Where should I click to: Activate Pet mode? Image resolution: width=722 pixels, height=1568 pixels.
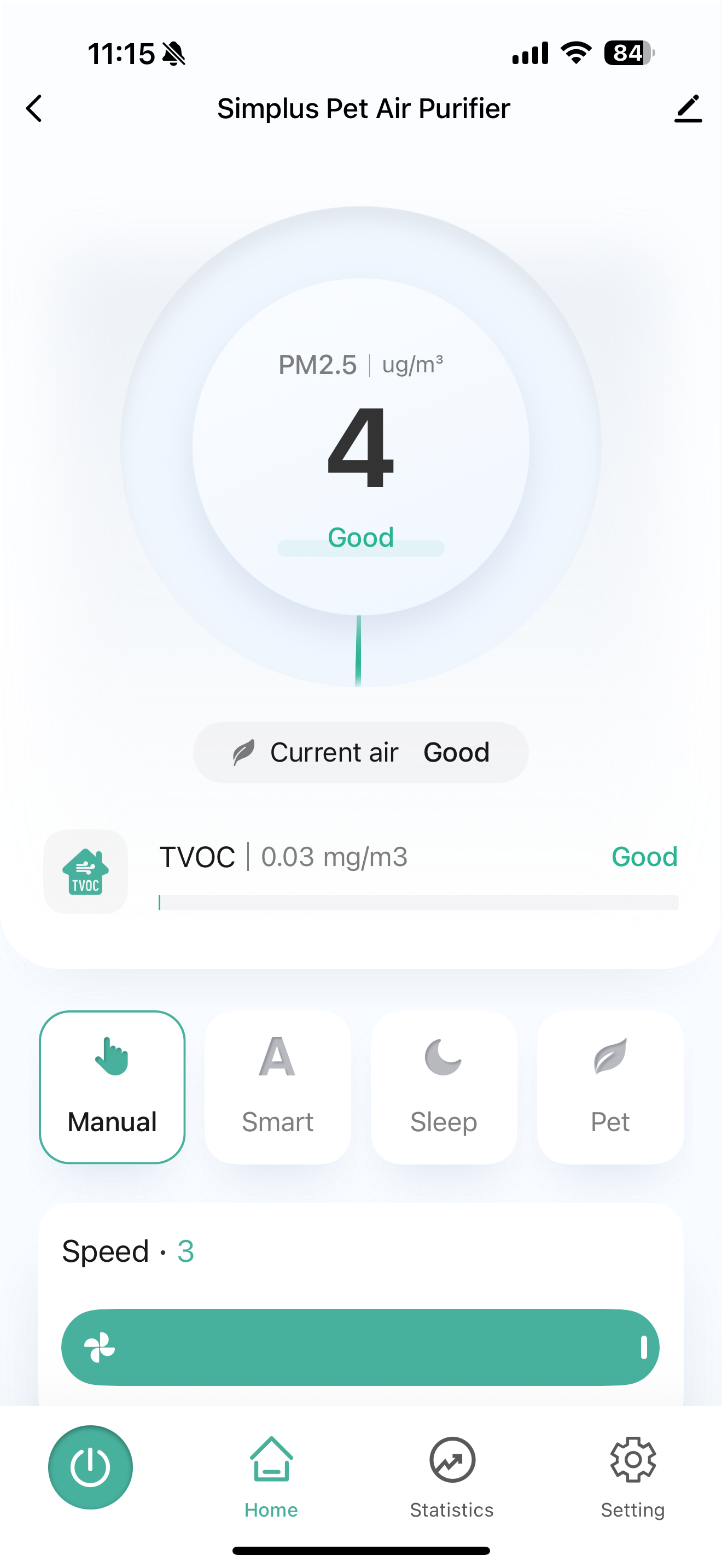coord(610,1087)
